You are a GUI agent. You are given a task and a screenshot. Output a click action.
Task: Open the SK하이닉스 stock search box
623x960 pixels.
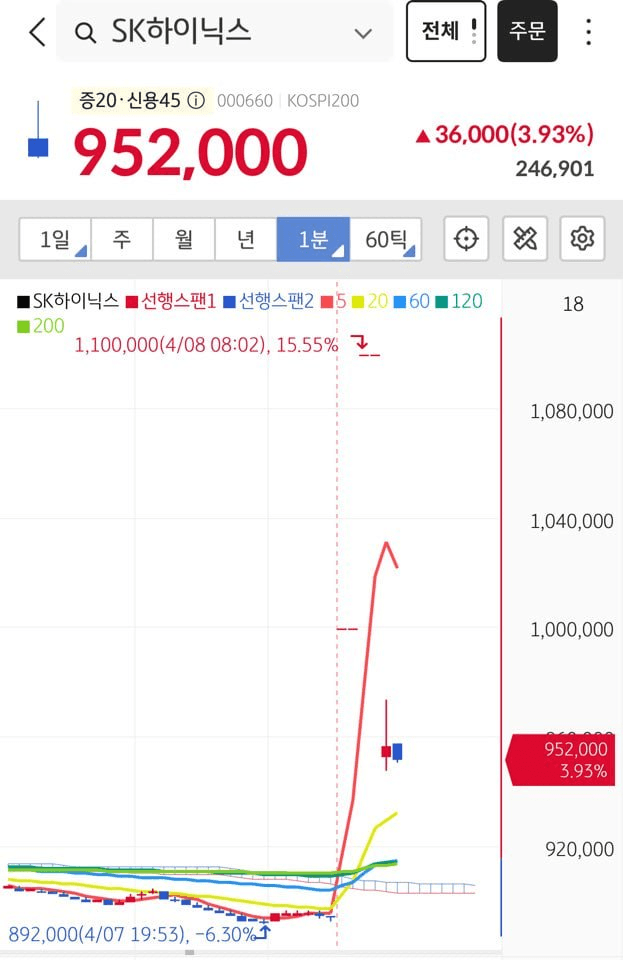[x=224, y=32]
